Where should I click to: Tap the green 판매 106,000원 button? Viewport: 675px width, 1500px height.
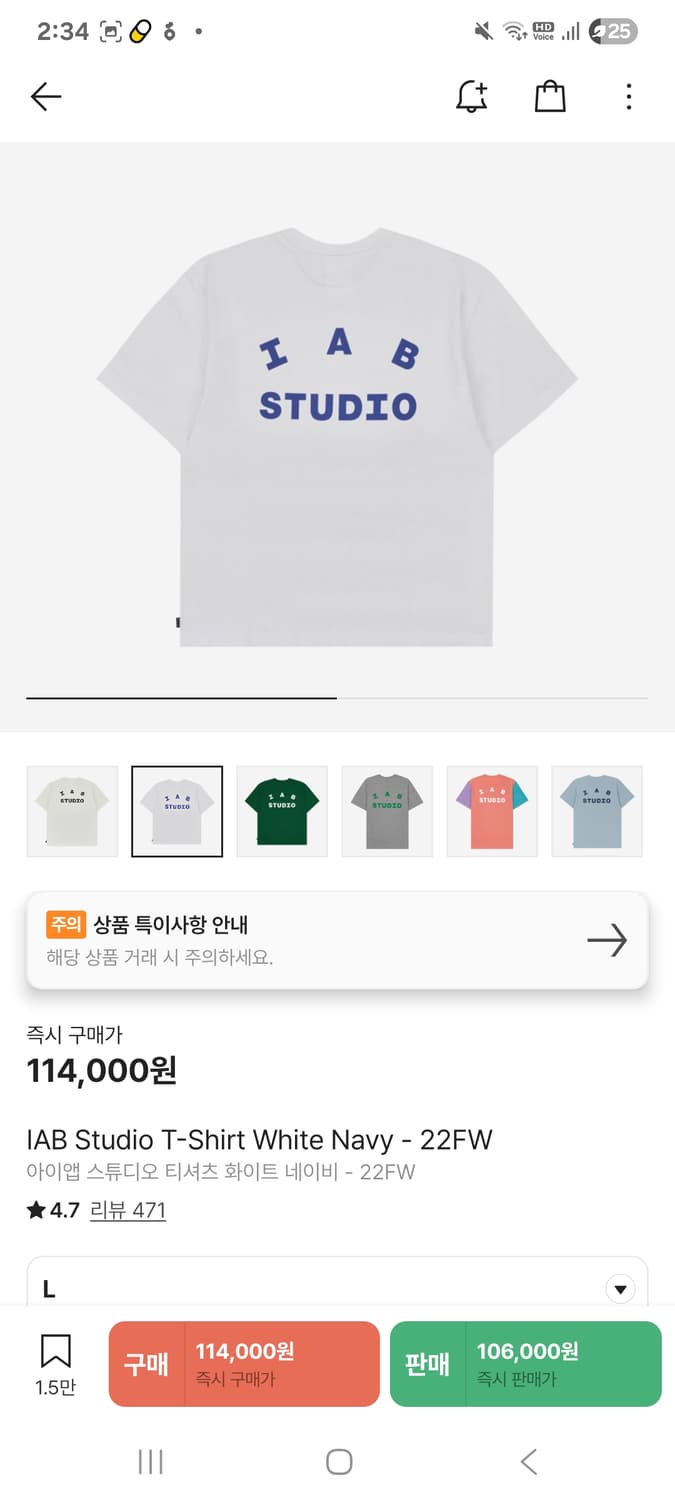pos(525,1364)
